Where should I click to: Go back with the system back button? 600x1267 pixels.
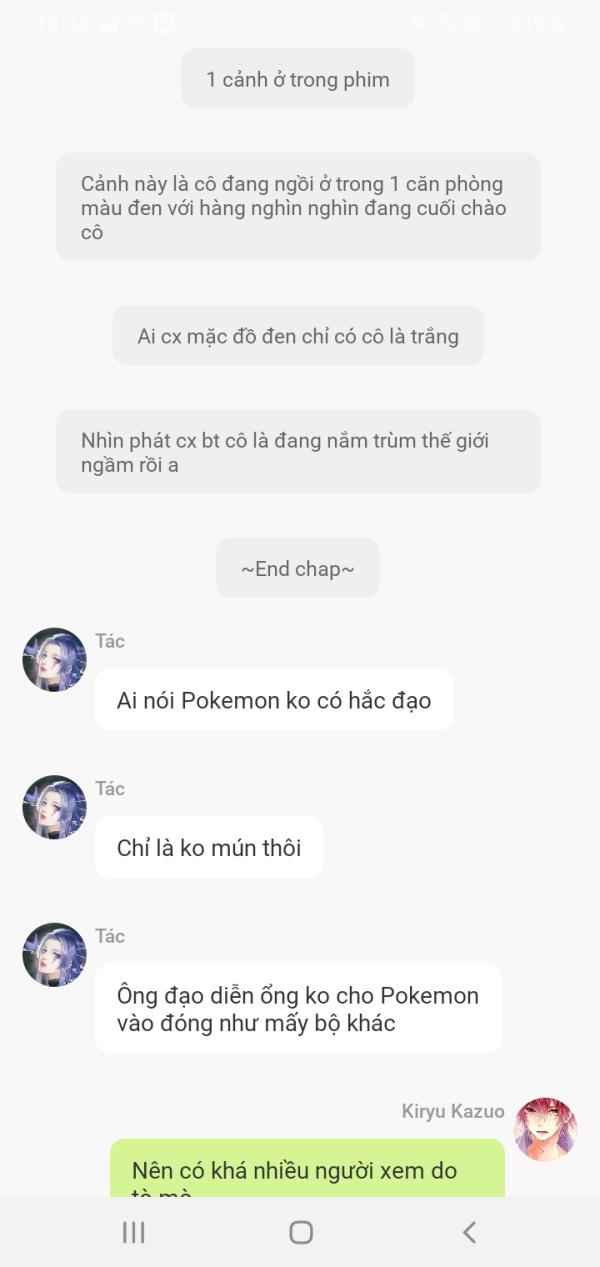(469, 1232)
